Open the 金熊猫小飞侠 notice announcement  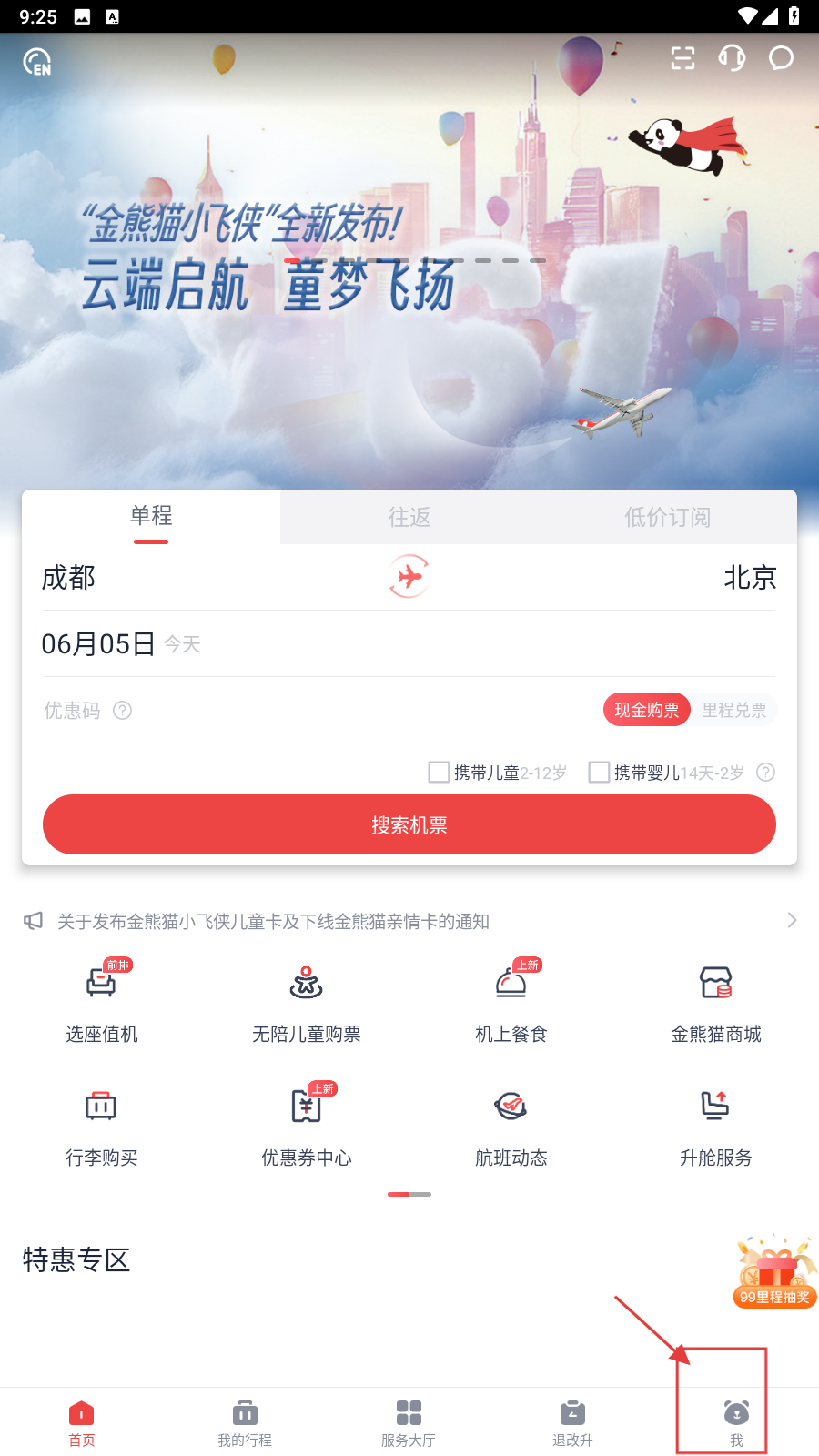click(x=273, y=921)
